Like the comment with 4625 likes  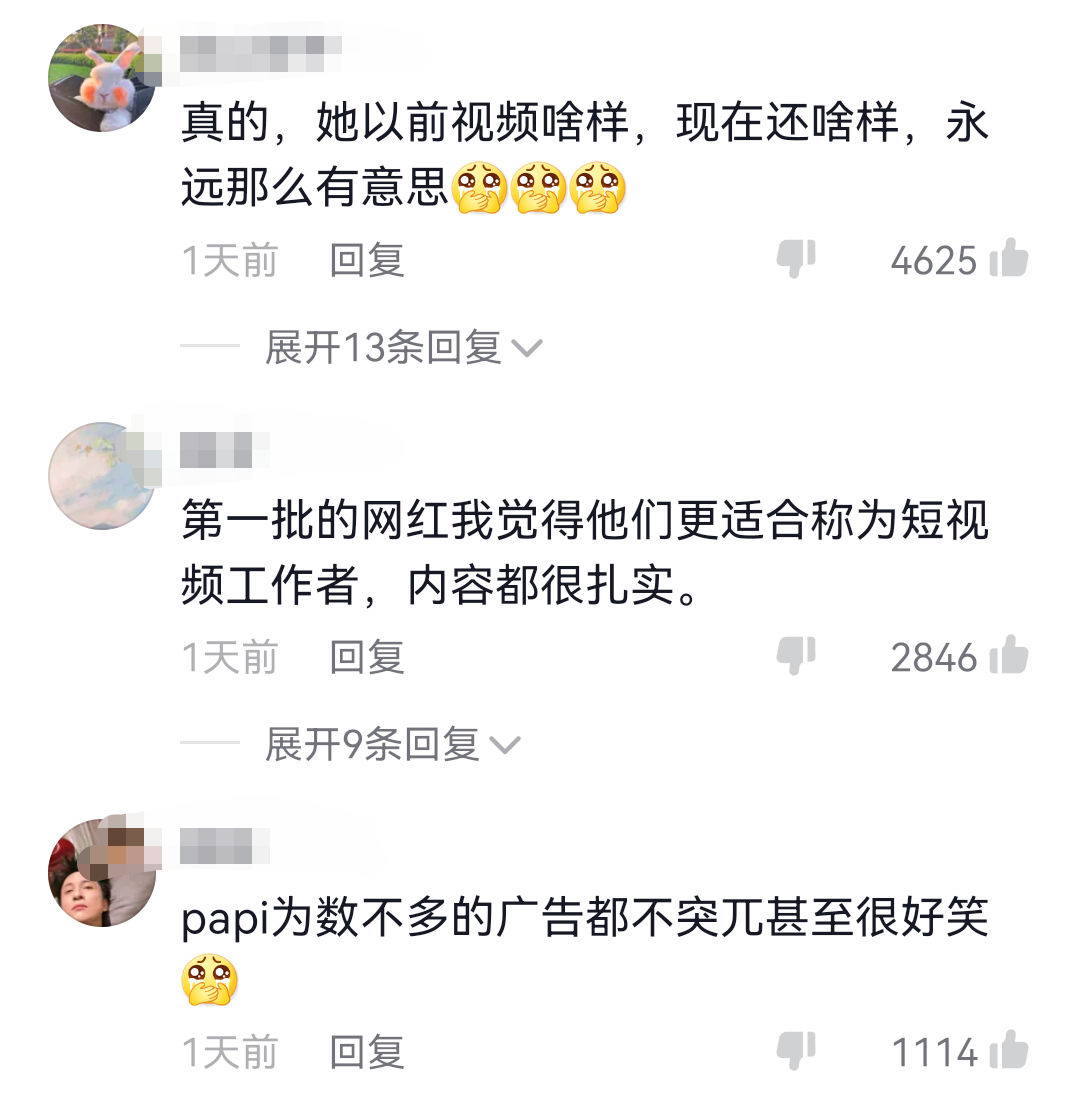[1008, 260]
